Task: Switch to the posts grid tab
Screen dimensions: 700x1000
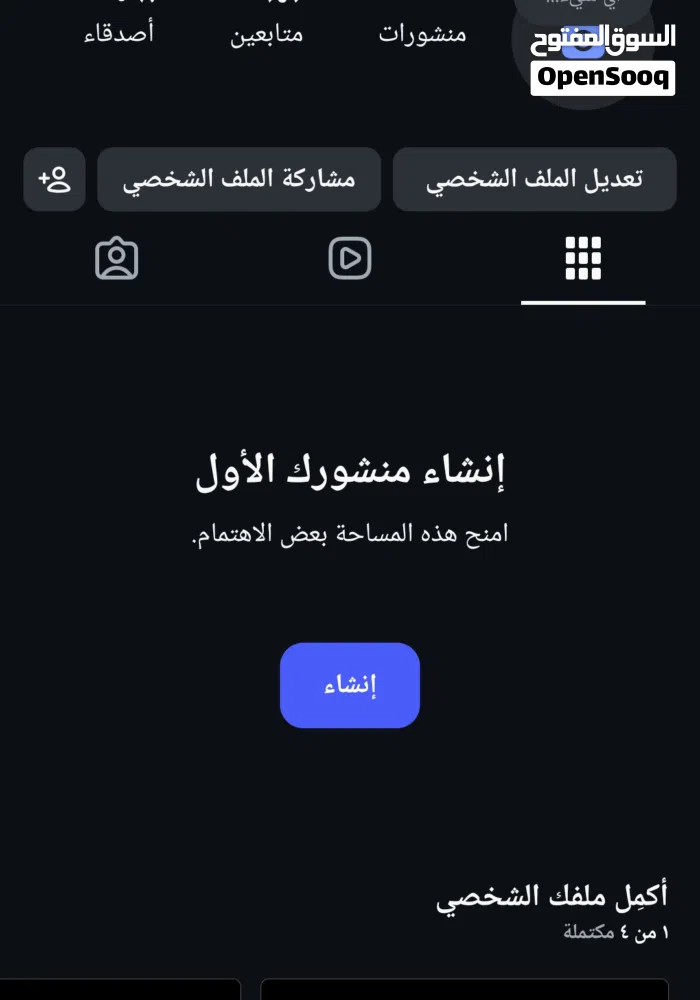Action: (583, 259)
